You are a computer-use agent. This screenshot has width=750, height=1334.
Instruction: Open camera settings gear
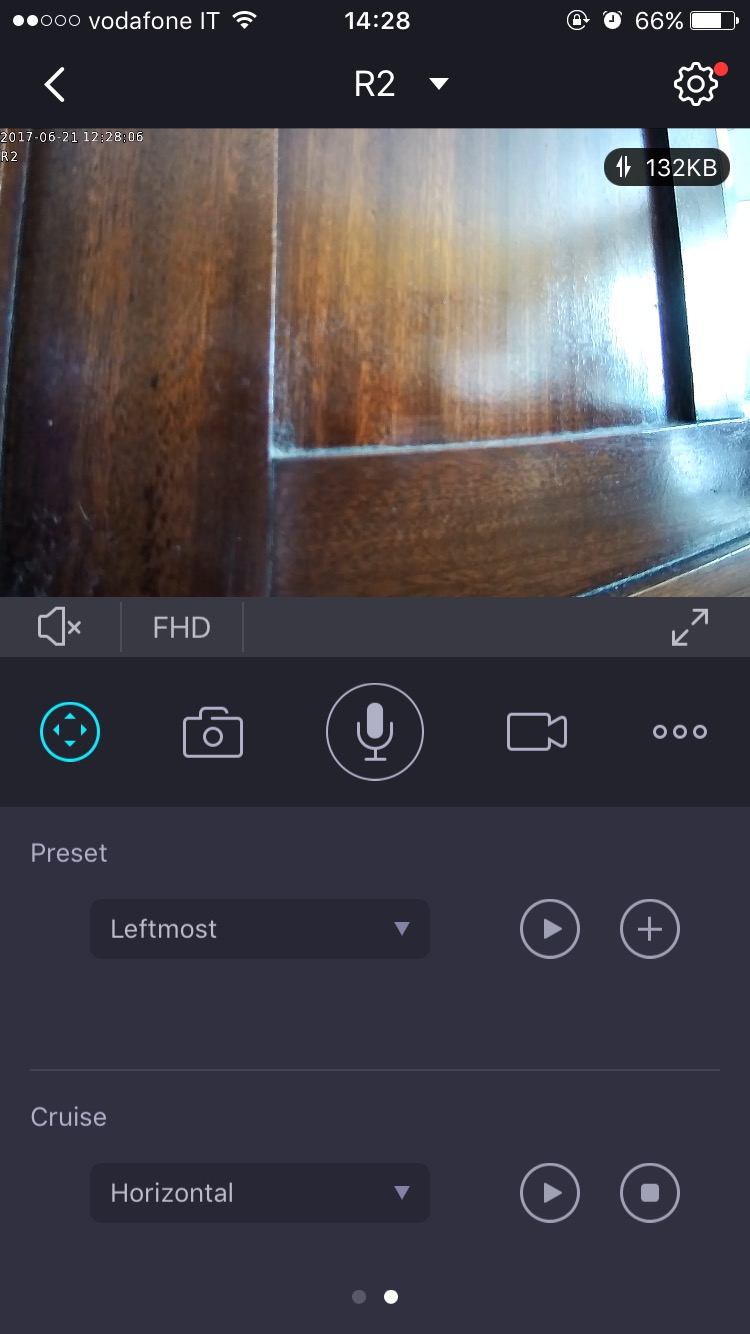[695, 85]
